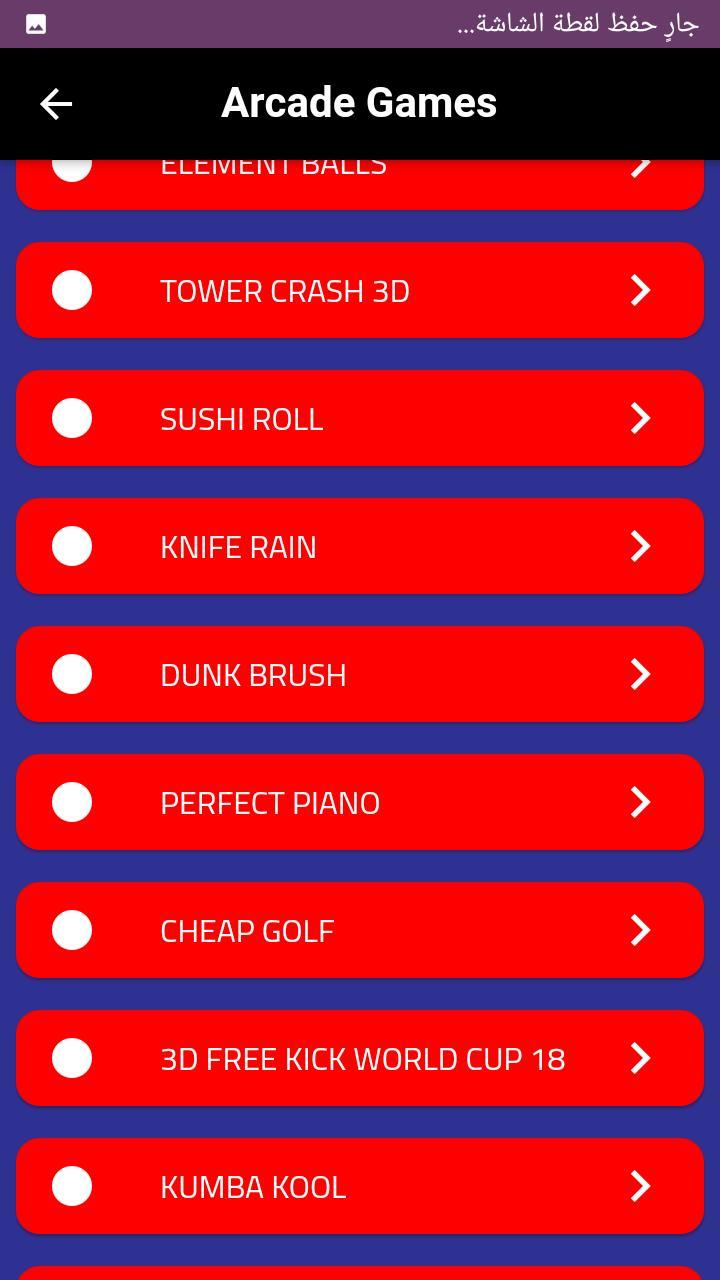Open the KUMBA KOOL game row

click(x=360, y=1186)
